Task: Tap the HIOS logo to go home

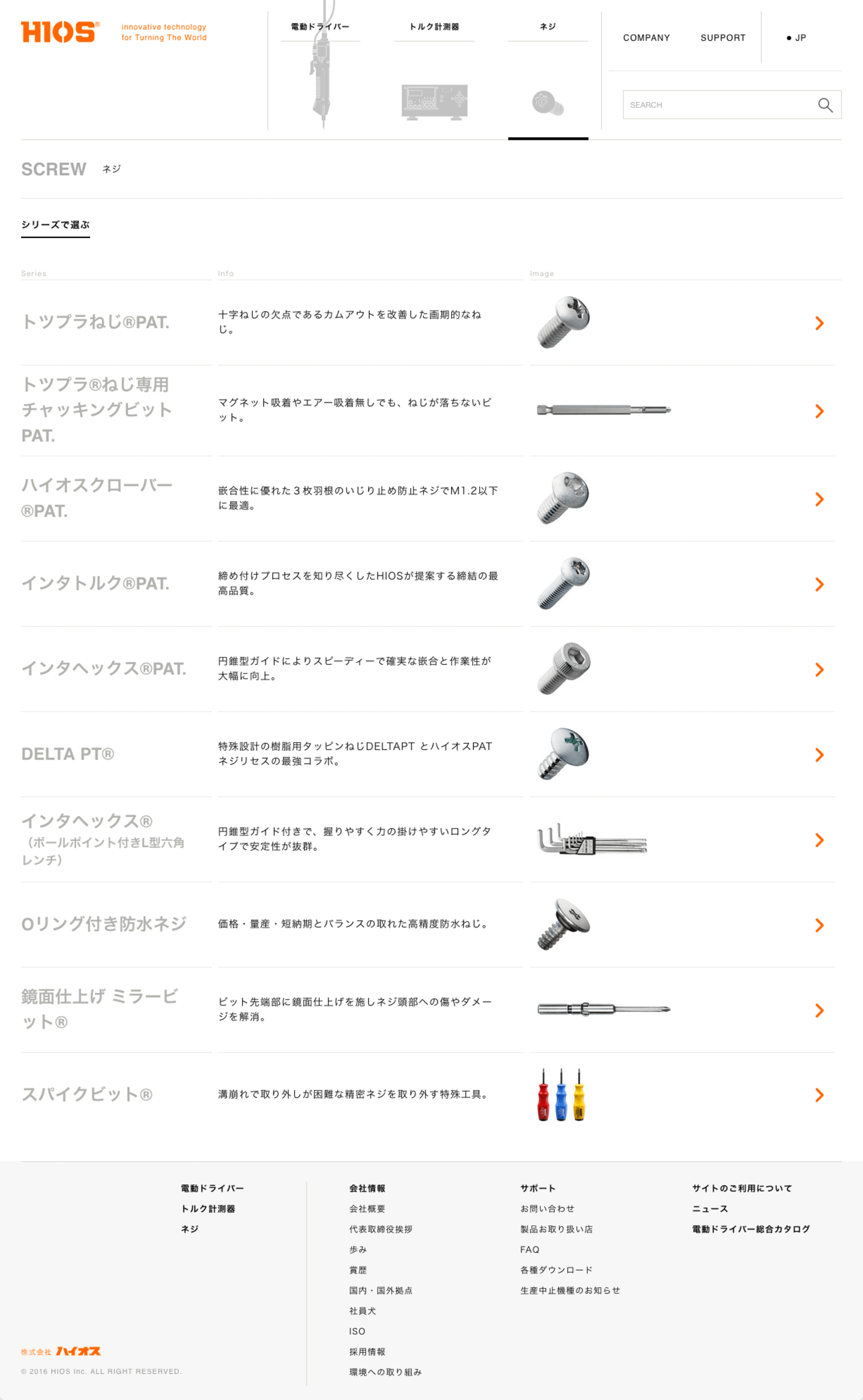Action: coord(61,32)
